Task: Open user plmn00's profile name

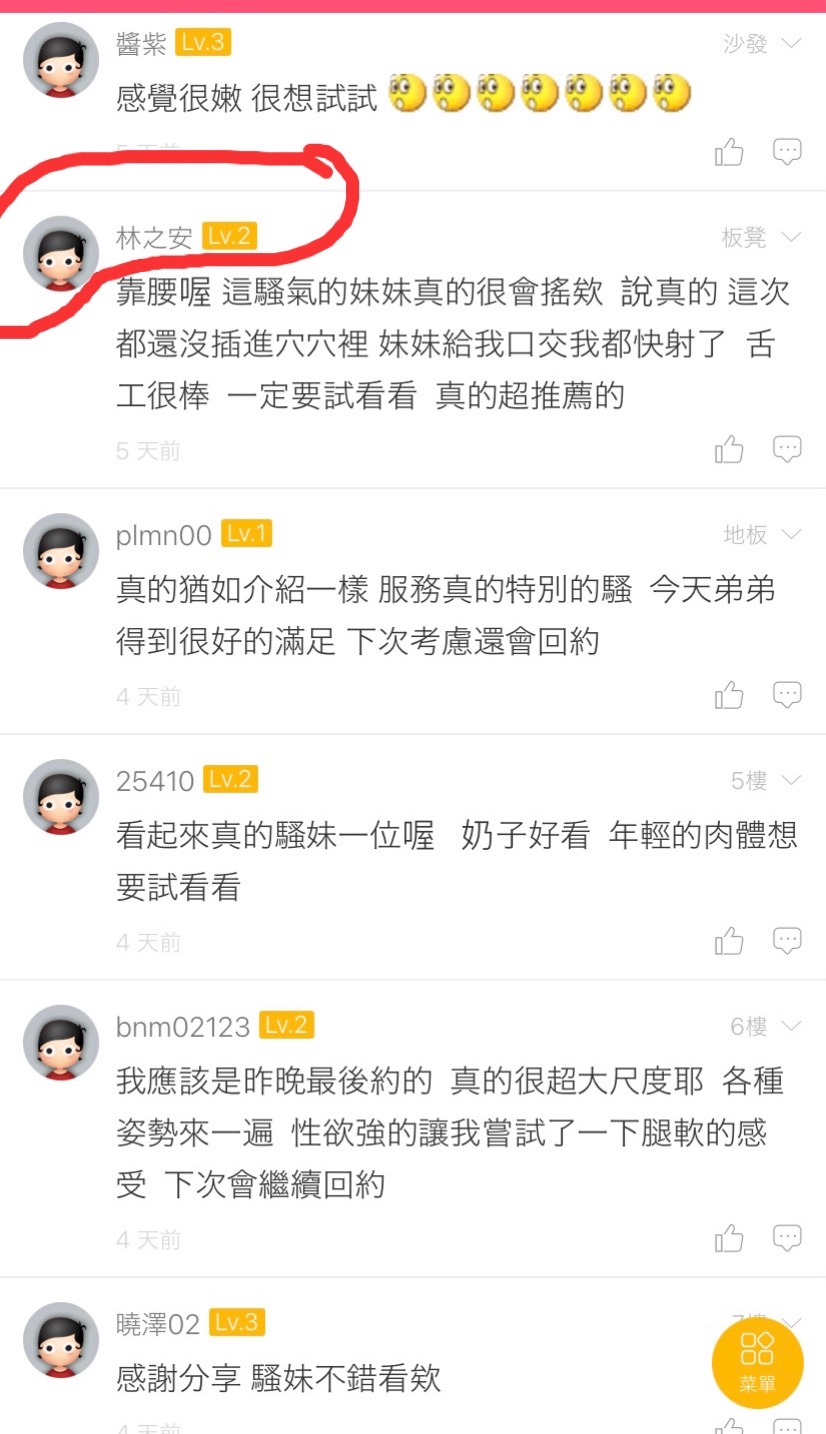Action: [163, 536]
